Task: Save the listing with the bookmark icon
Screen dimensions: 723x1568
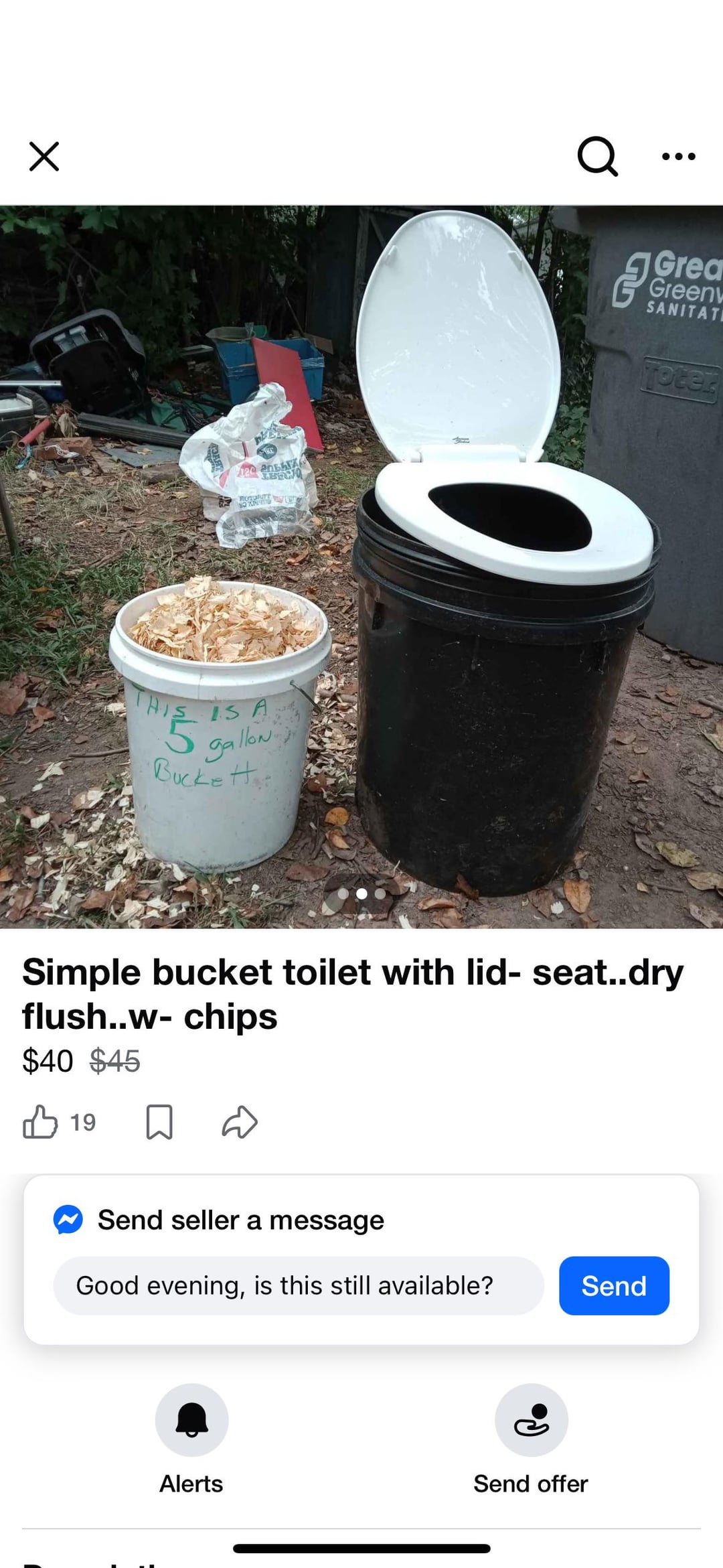Action: point(159,1122)
